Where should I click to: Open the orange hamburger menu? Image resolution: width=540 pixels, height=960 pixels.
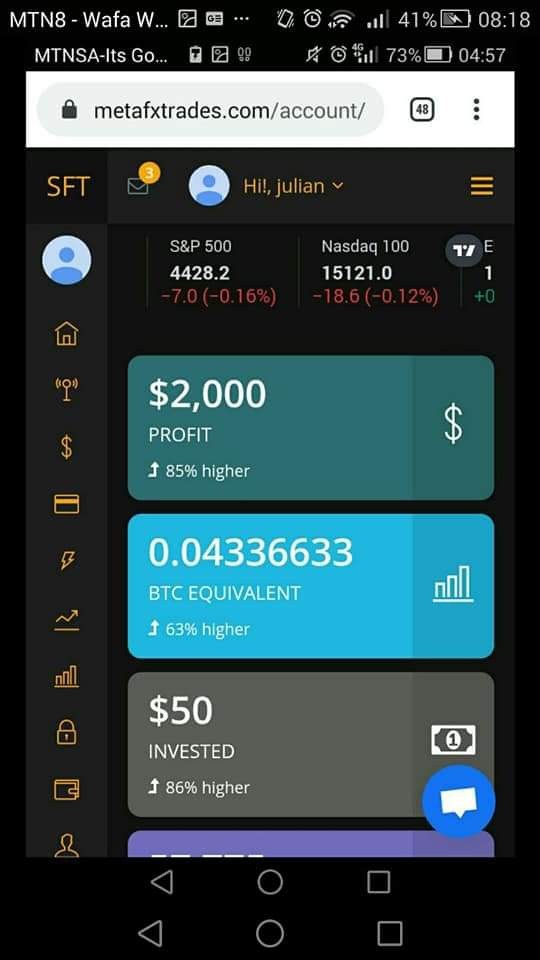pyautogui.click(x=482, y=186)
